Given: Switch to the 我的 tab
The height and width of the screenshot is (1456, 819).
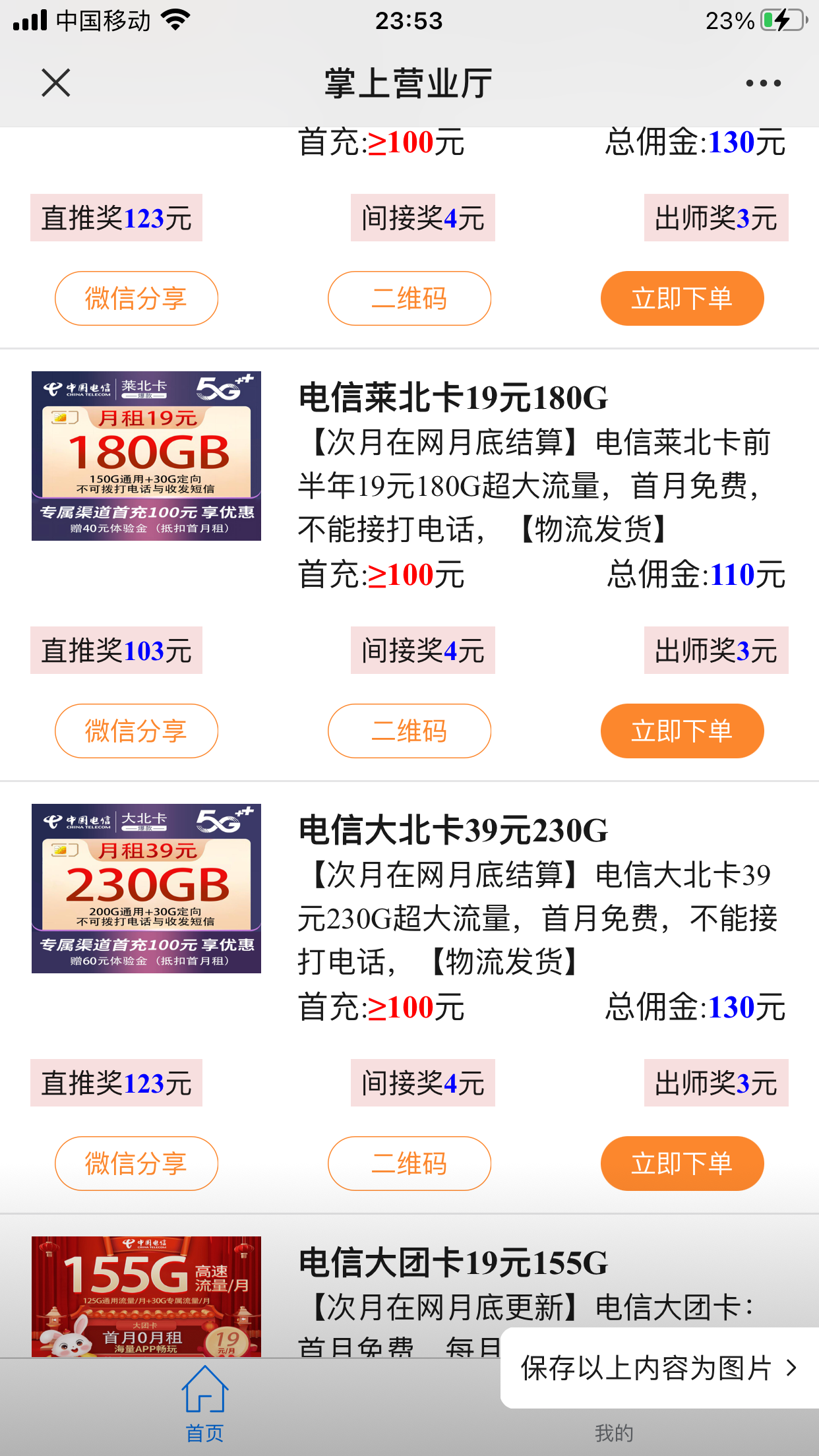Looking at the screenshot, I should pos(614,1432).
